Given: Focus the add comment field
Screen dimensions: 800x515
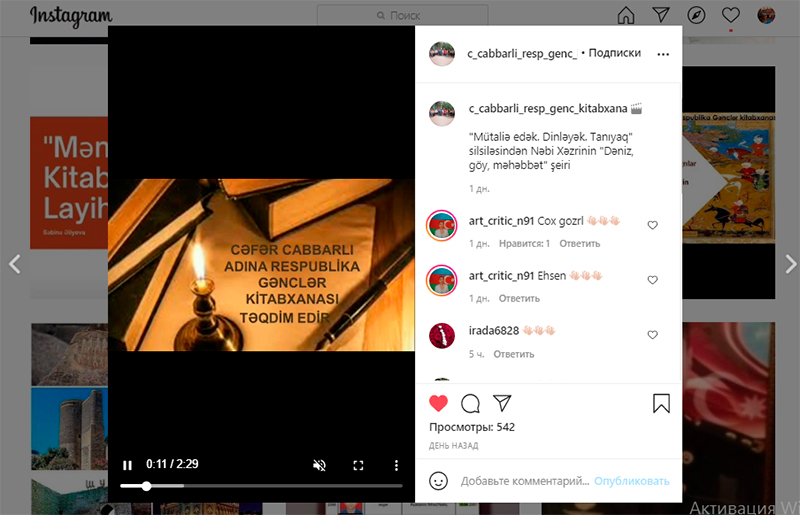Looking at the screenshot, I should click(524, 481).
